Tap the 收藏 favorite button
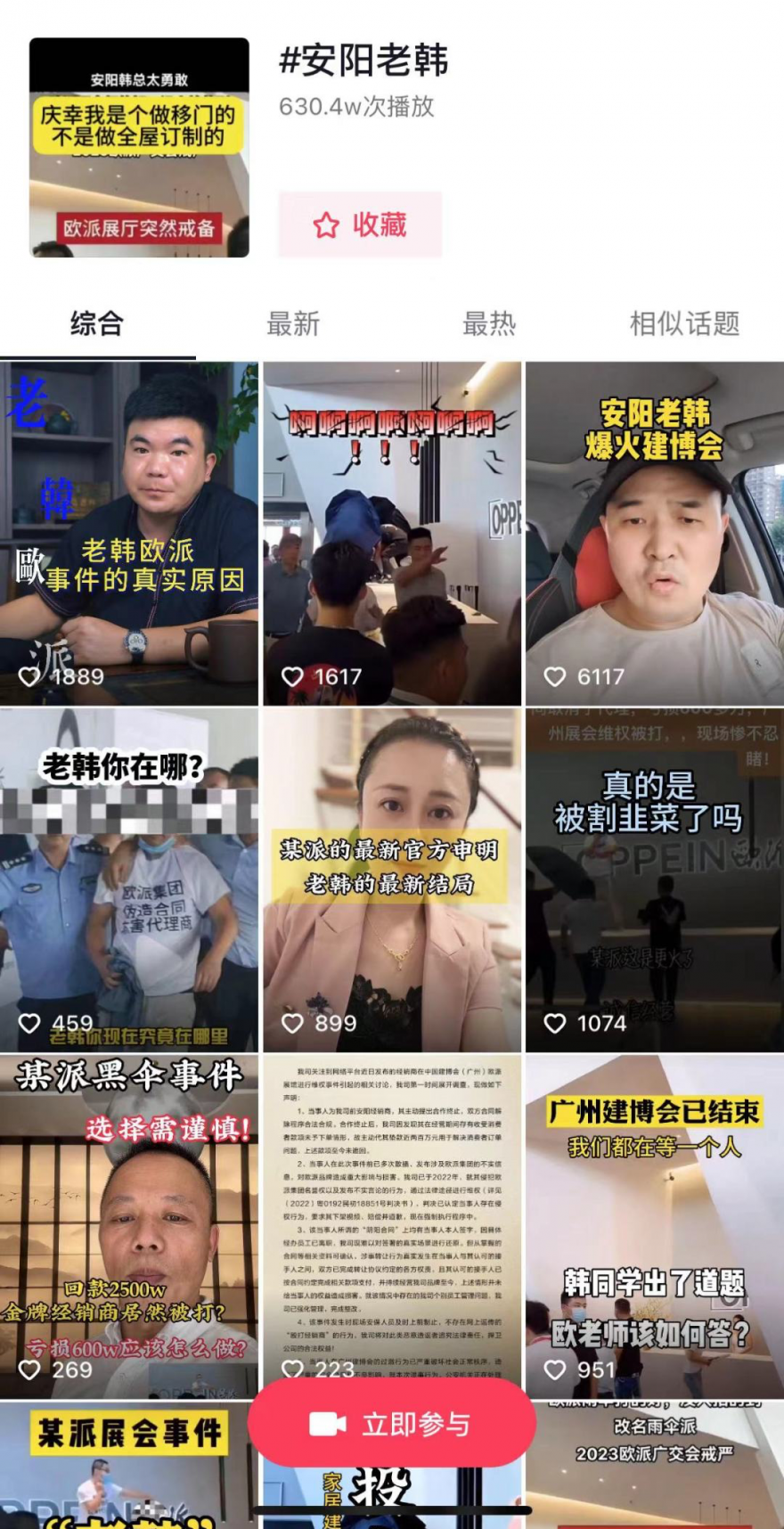The height and width of the screenshot is (1529, 784). (x=360, y=225)
